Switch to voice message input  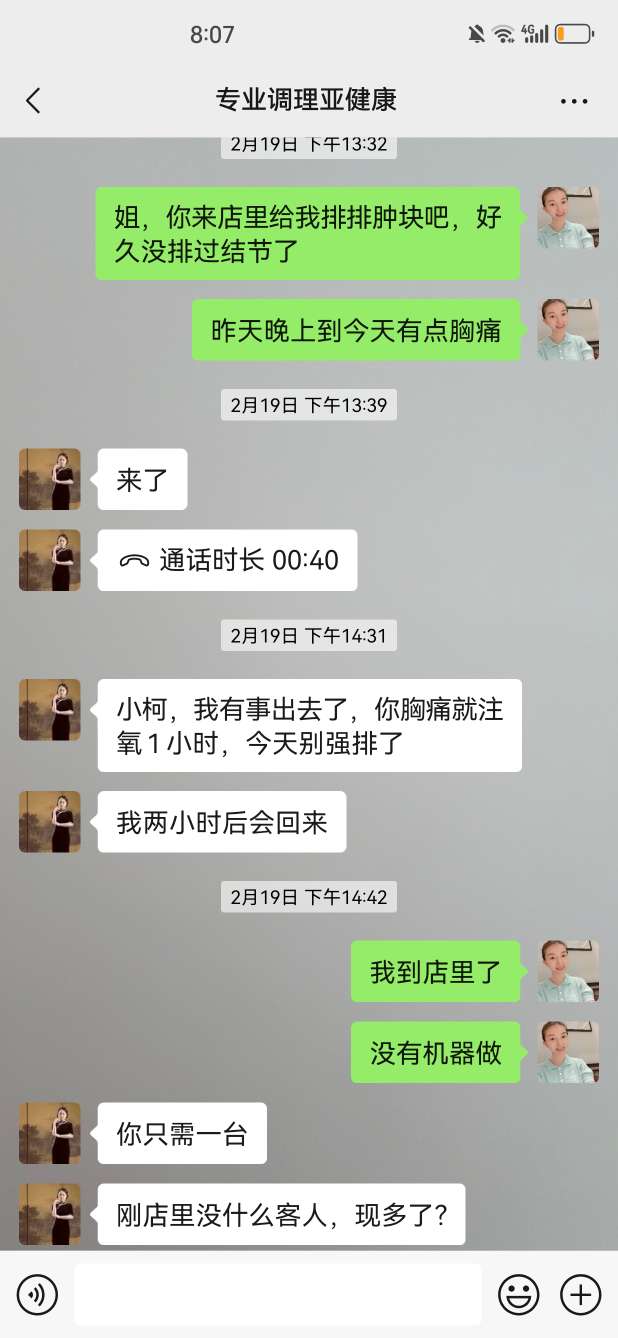pos(38,1295)
